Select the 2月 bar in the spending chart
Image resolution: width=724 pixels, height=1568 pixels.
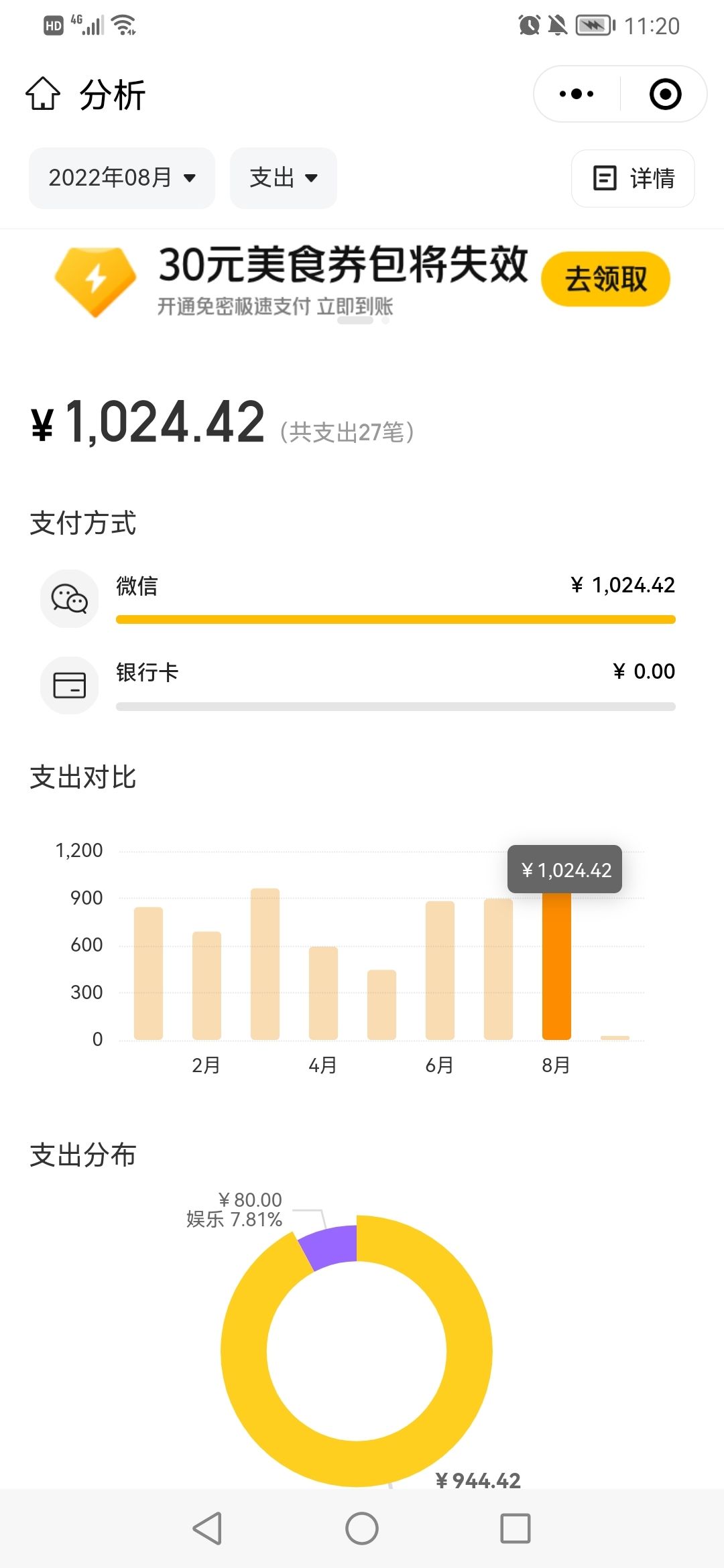point(206,985)
